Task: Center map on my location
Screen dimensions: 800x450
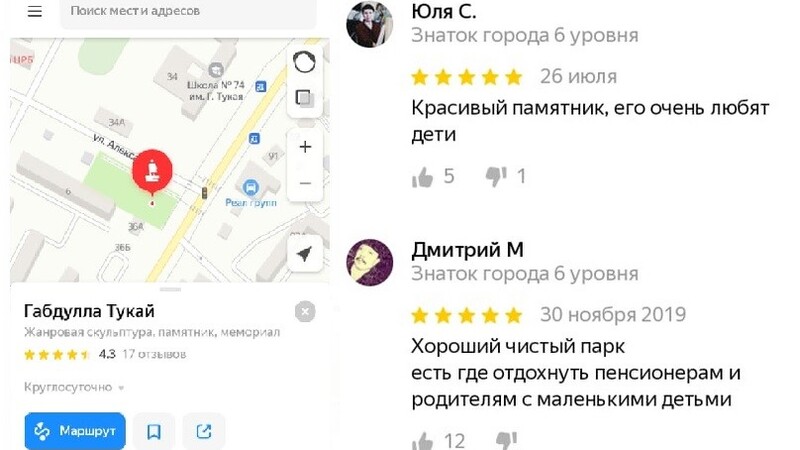Action: (x=305, y=254)
